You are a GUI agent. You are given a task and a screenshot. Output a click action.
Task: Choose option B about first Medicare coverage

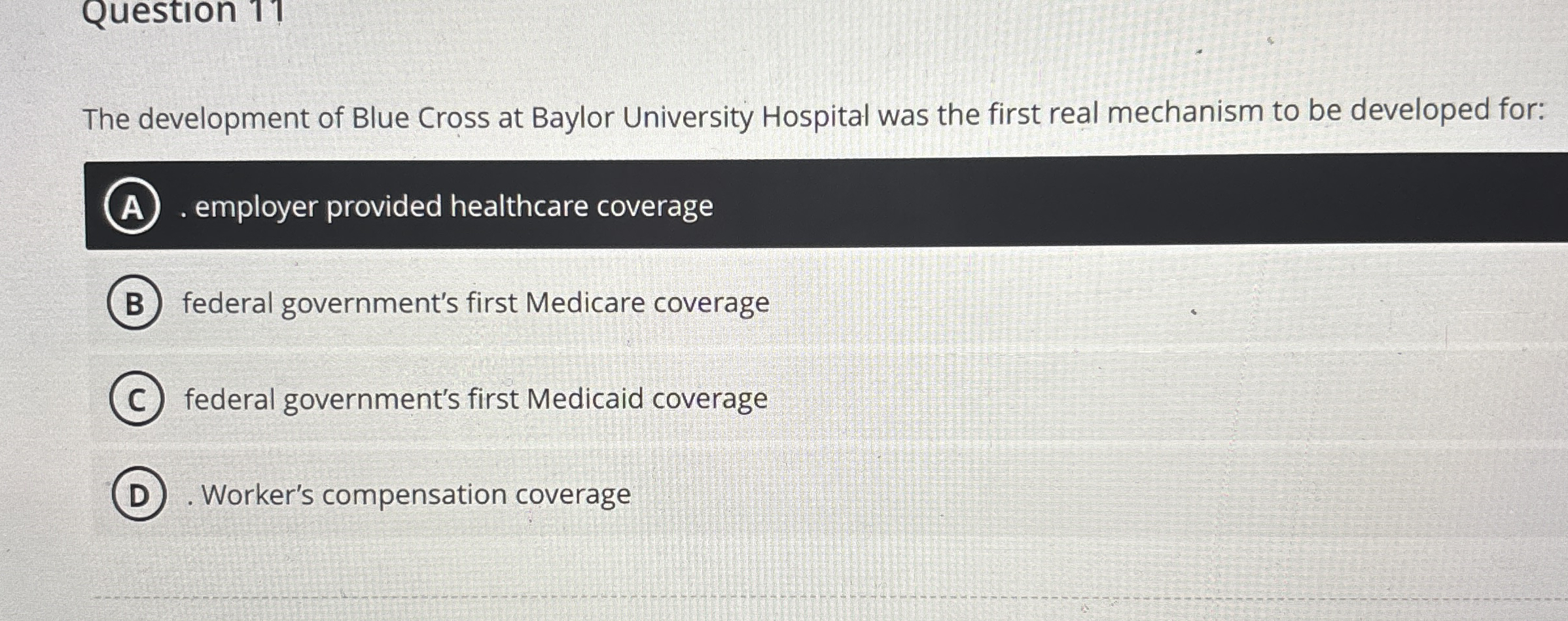coord(134,304)
